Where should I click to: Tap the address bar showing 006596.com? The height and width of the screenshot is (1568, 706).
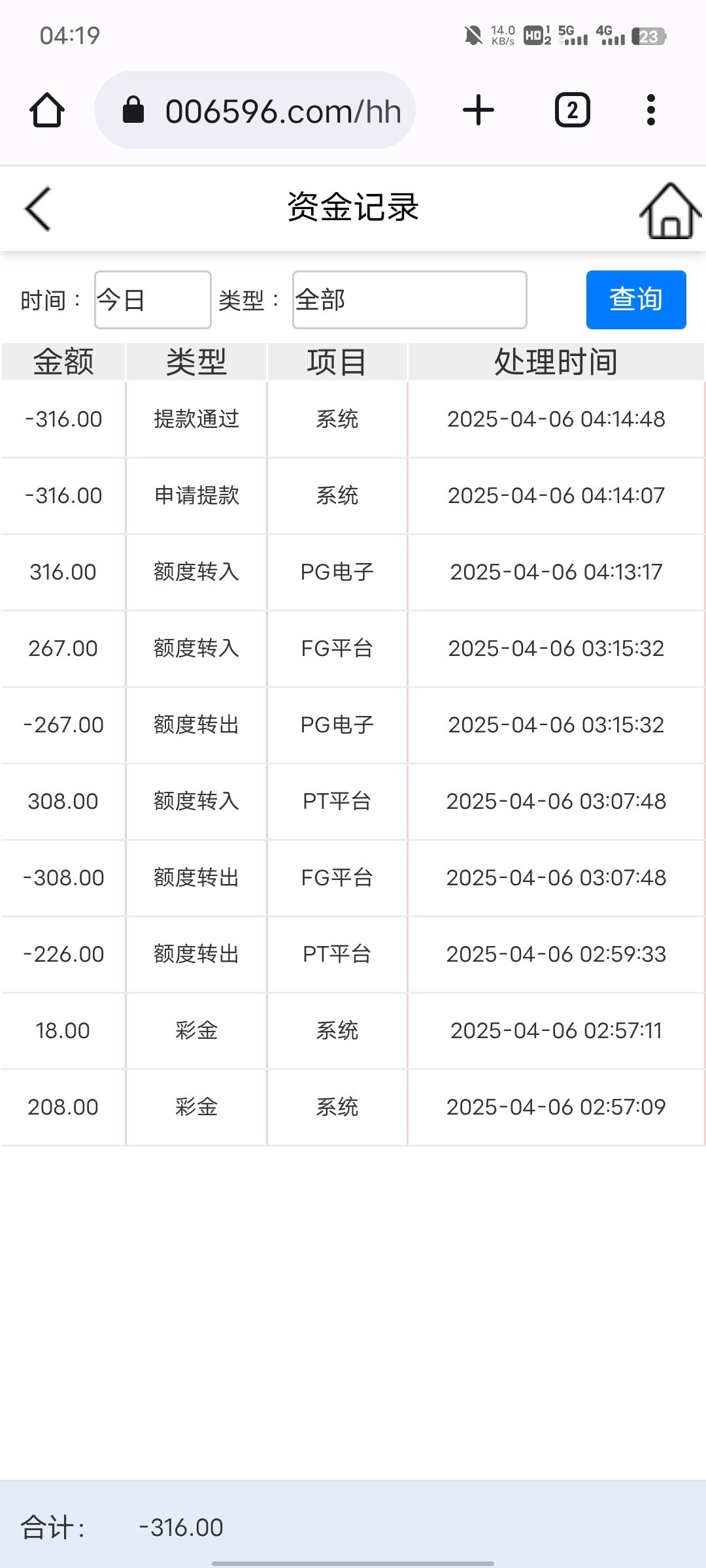(x=255, y=110)
